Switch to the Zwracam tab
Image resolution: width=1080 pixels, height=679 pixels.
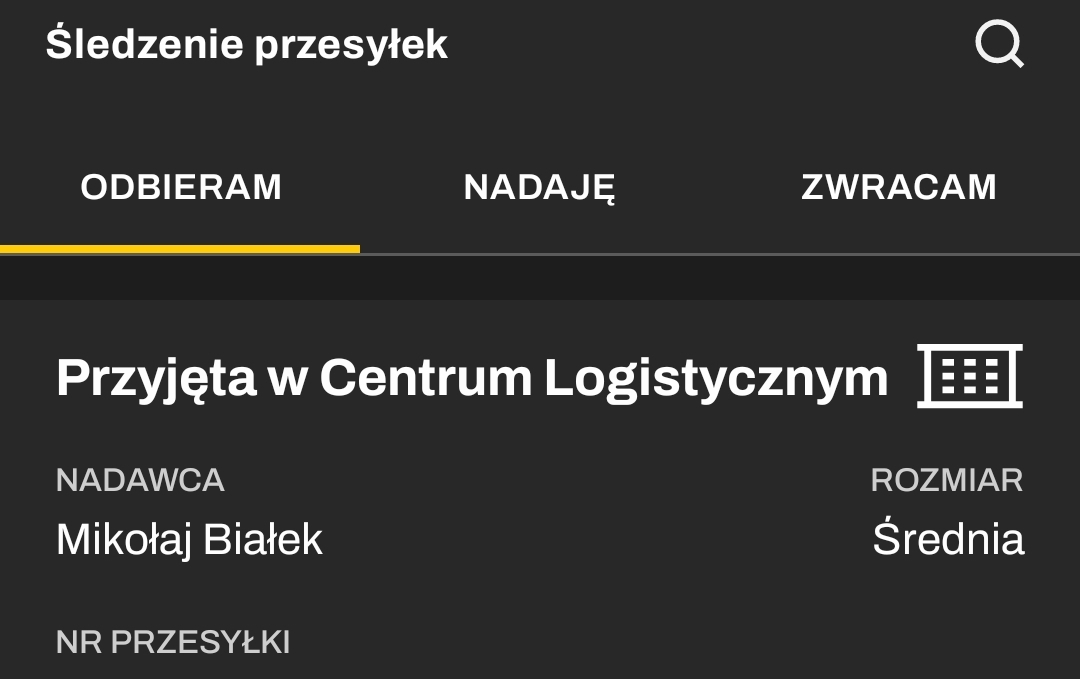click(898, 188)
